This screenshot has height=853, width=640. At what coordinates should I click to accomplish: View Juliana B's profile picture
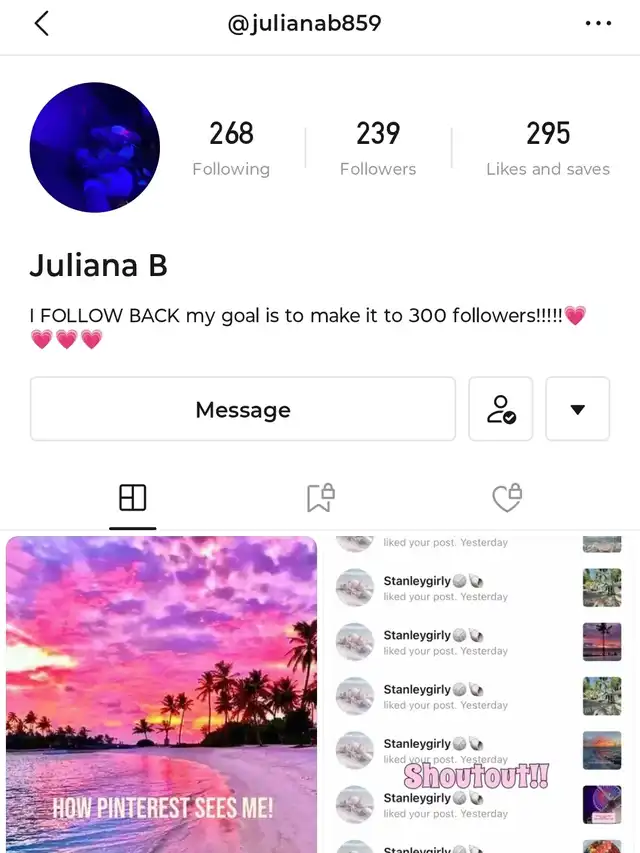click(x=95, y=148)
